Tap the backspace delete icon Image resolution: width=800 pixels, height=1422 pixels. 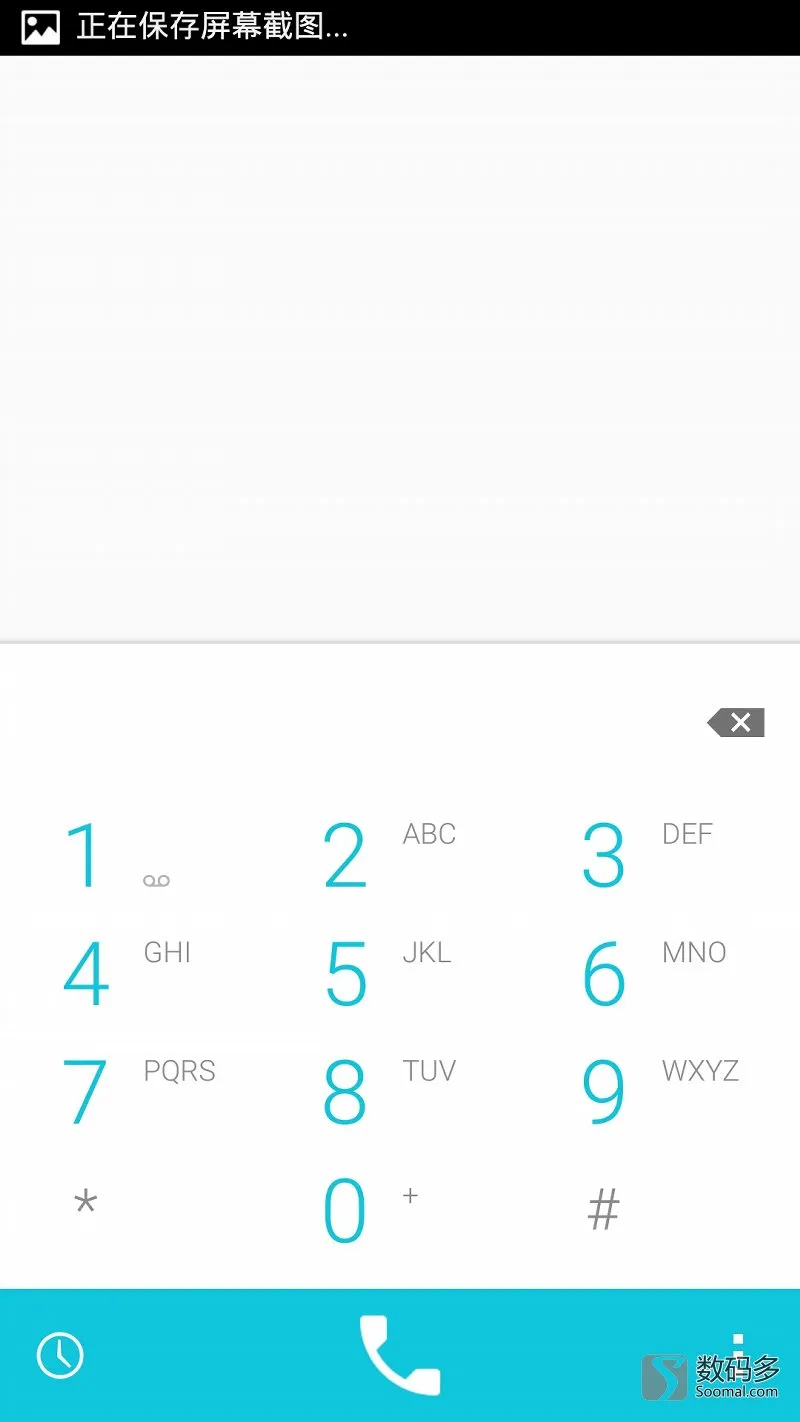pyautogui.click(x=736, y=722)
